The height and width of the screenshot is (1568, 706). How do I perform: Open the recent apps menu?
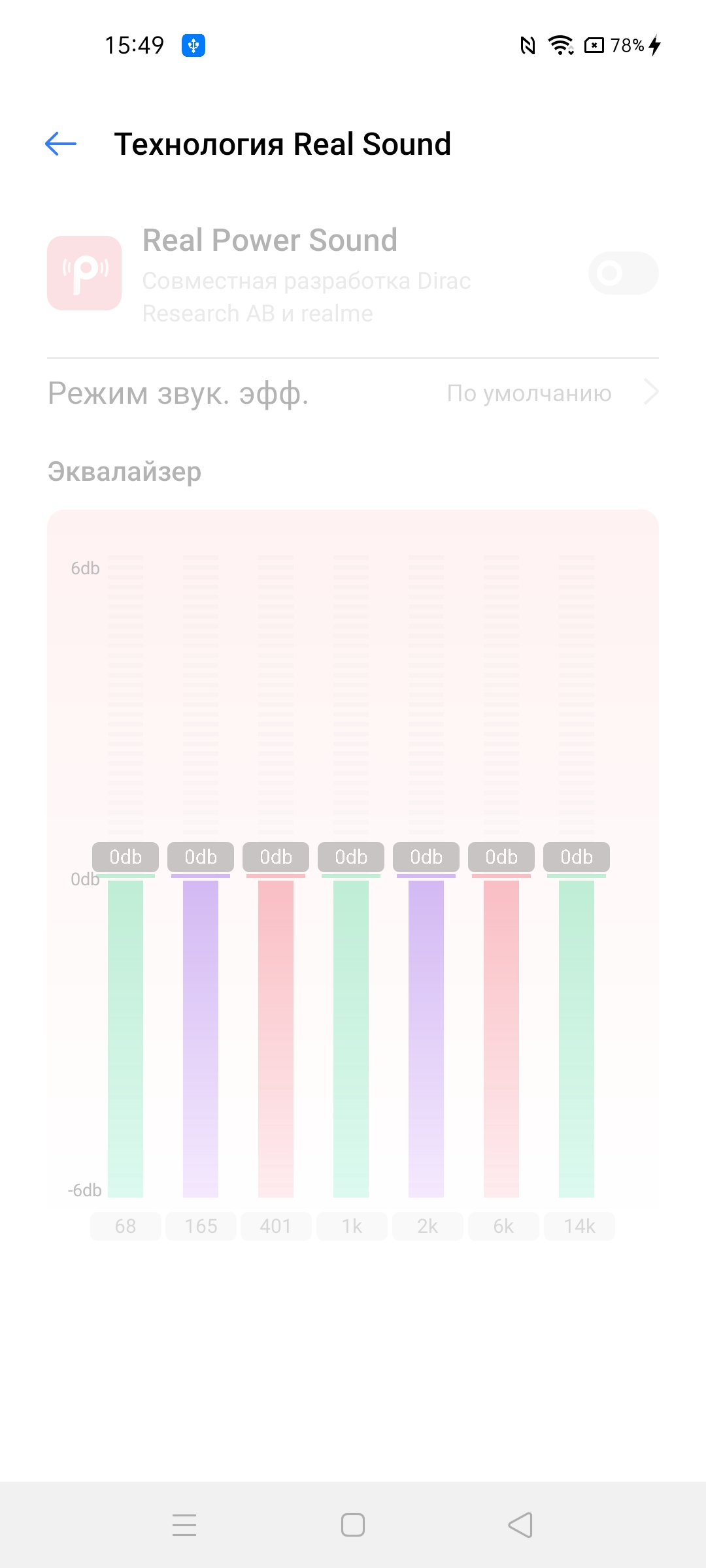pos(184,1525)
